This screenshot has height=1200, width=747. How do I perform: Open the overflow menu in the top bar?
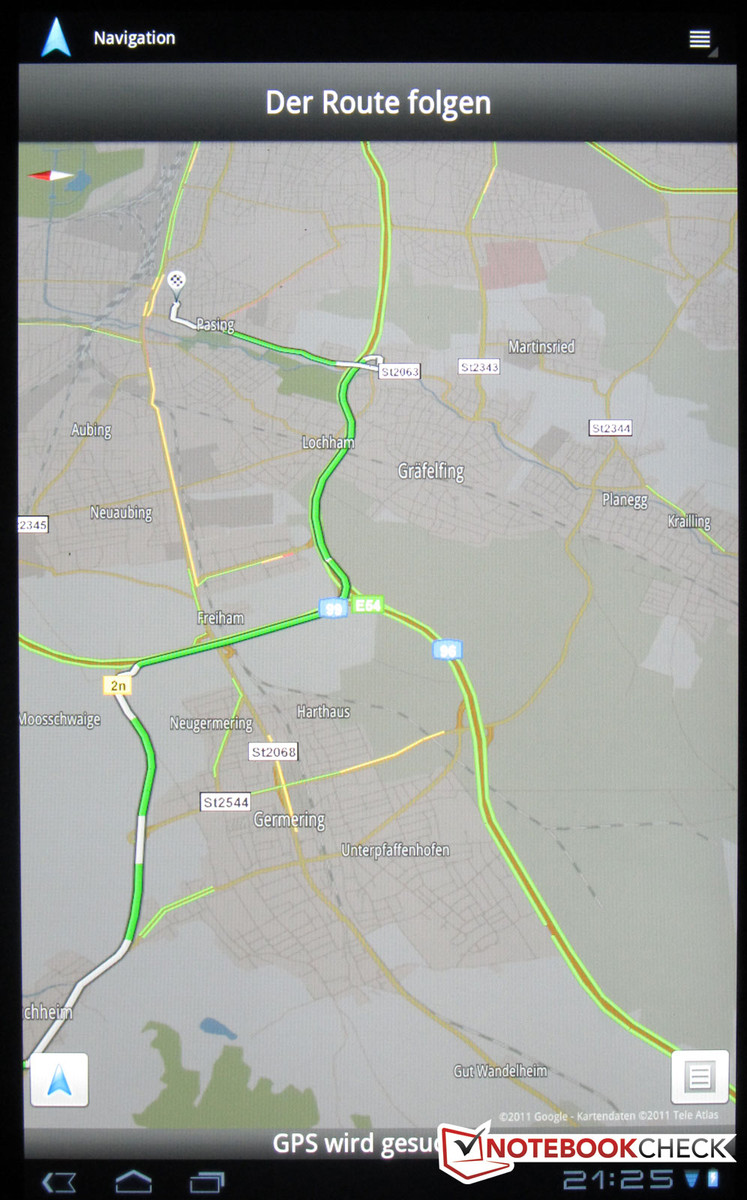(x=700, y=39)
